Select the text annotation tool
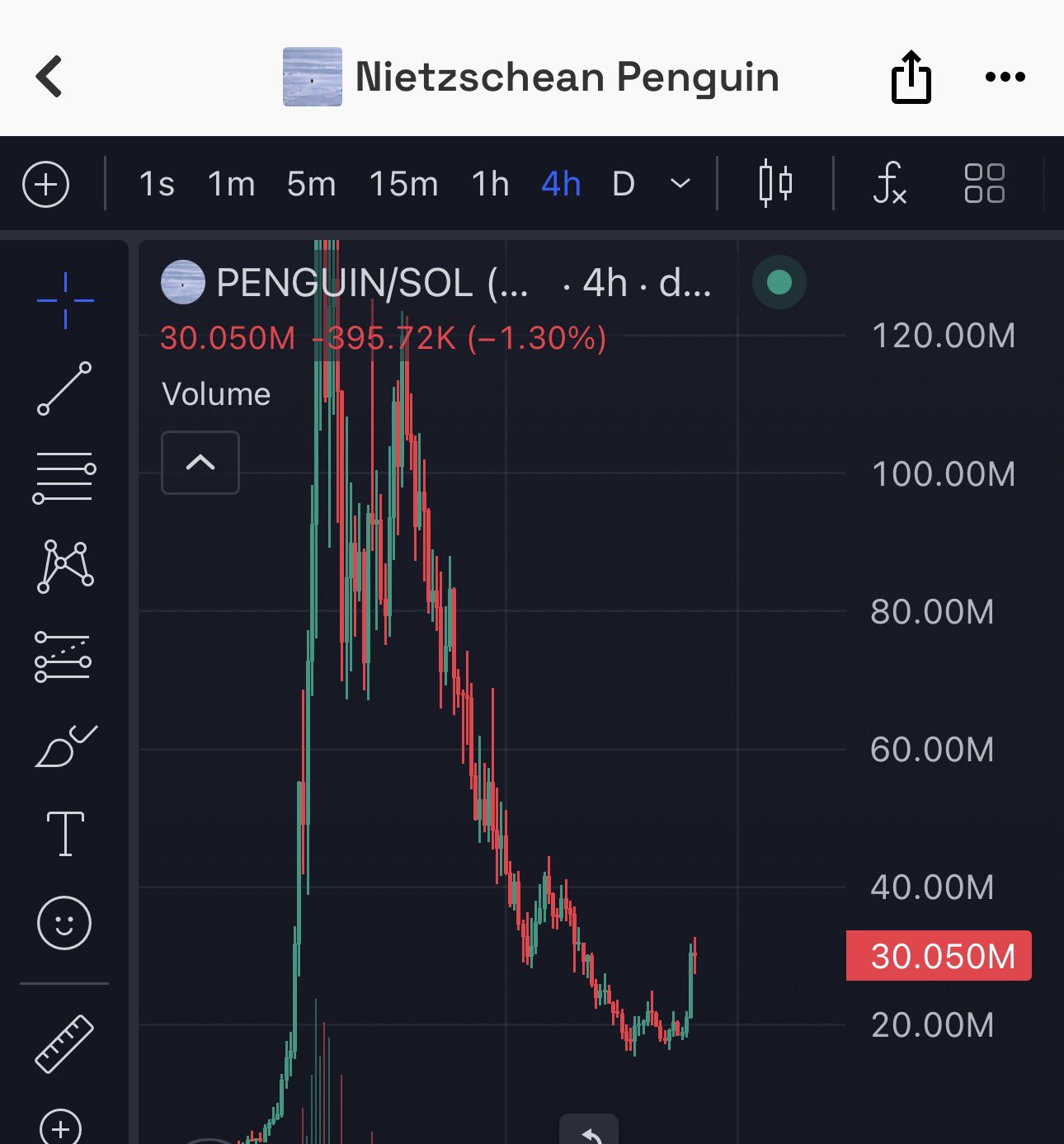The width and height of the screenshot is (1064, 1144). pos(65,833)
